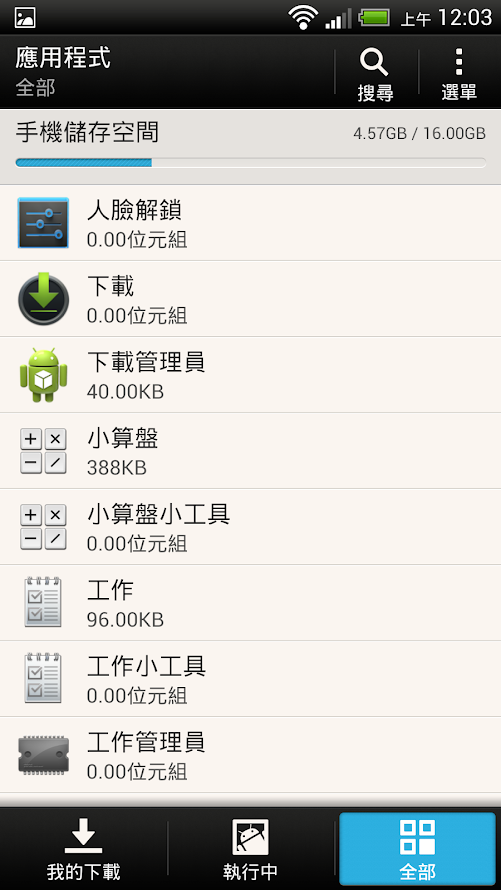View details of the 工作 app
501x890 pixels.
pyautogui.click(x=250, y=603)
